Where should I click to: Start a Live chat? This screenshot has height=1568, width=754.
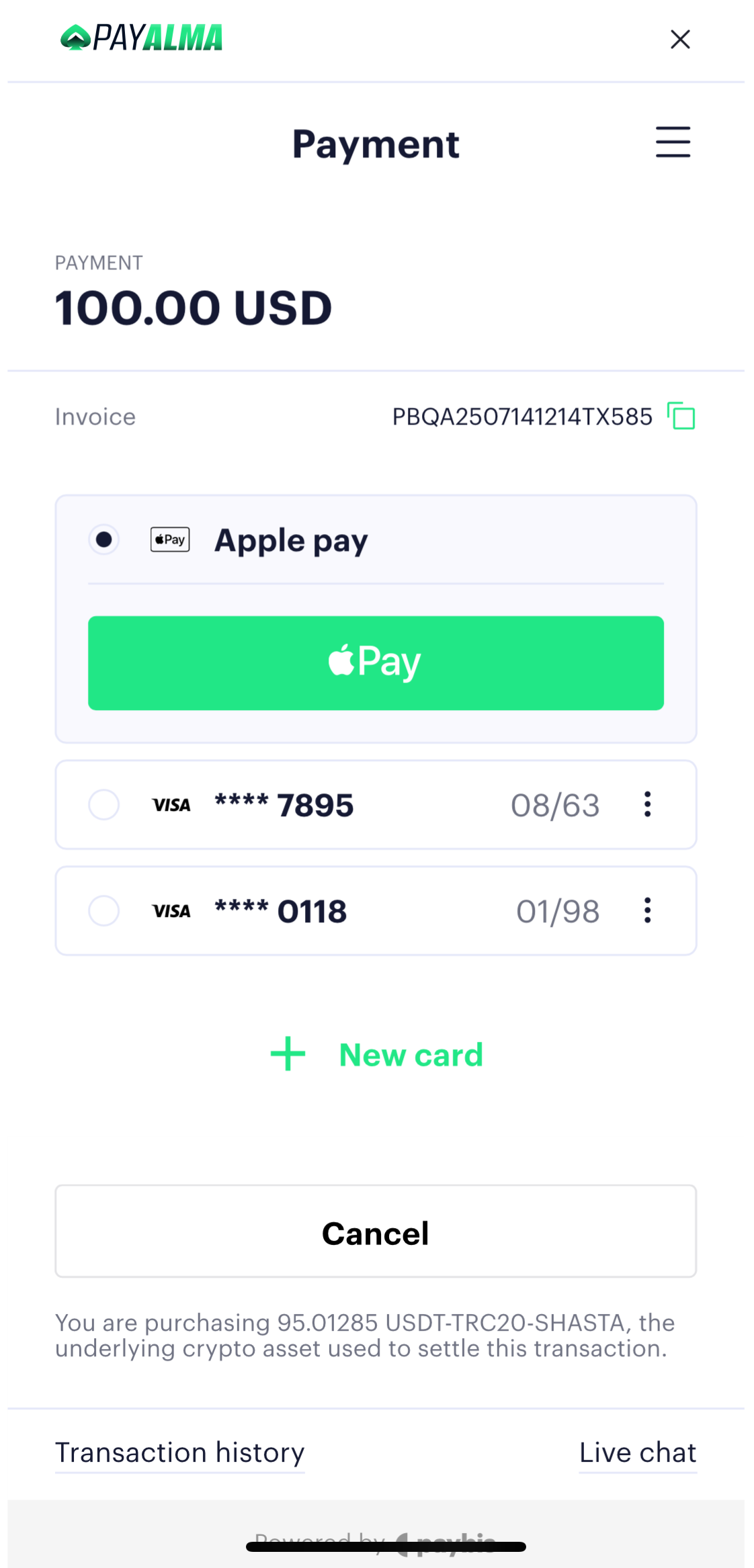coord(637,1452)
